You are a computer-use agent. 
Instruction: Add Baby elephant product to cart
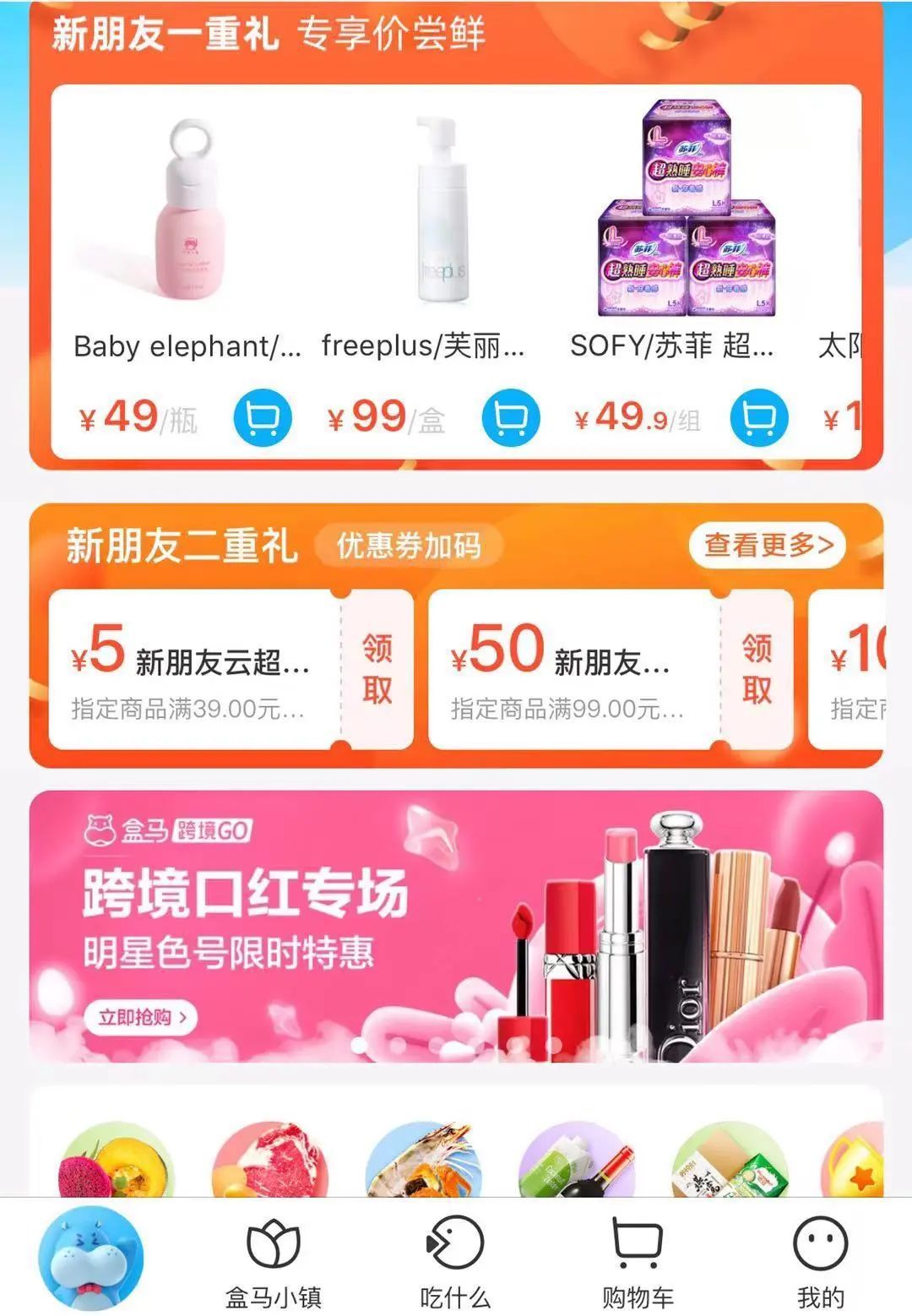tap(263, 417)
